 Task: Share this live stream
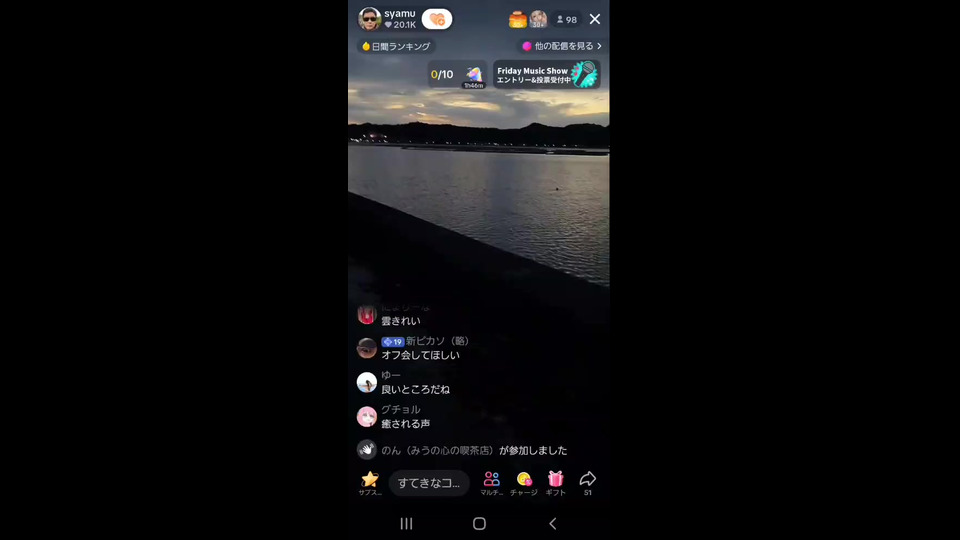tap(588, 482)
